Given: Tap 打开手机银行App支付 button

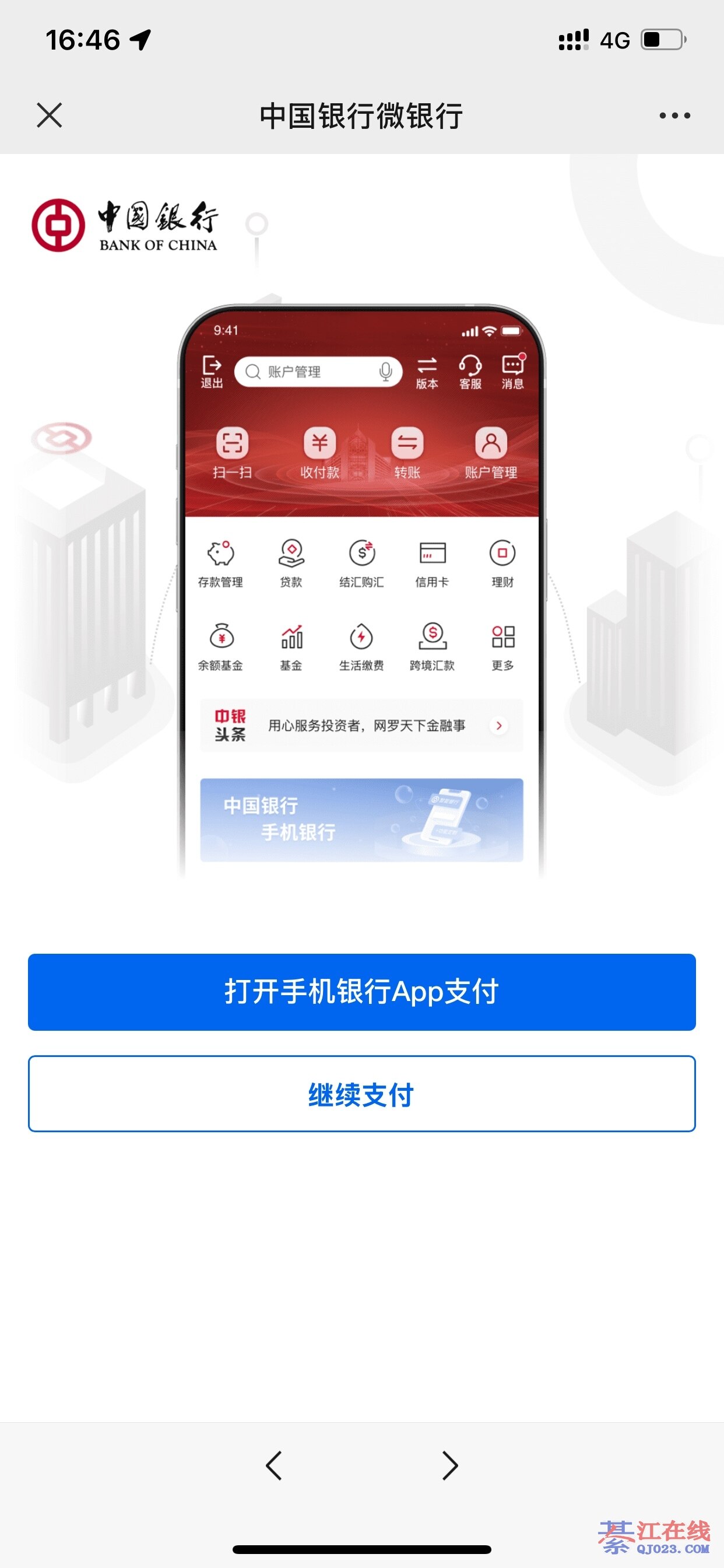Looking at the screenshot, I should coord(361,992).
